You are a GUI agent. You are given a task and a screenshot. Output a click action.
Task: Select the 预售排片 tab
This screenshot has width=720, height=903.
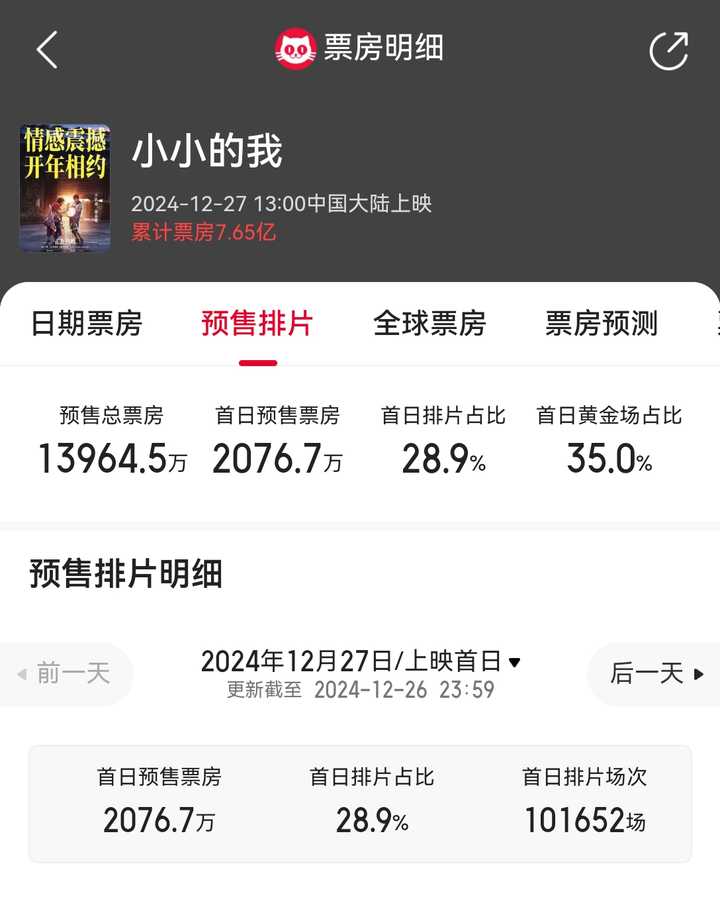point(257,323)
